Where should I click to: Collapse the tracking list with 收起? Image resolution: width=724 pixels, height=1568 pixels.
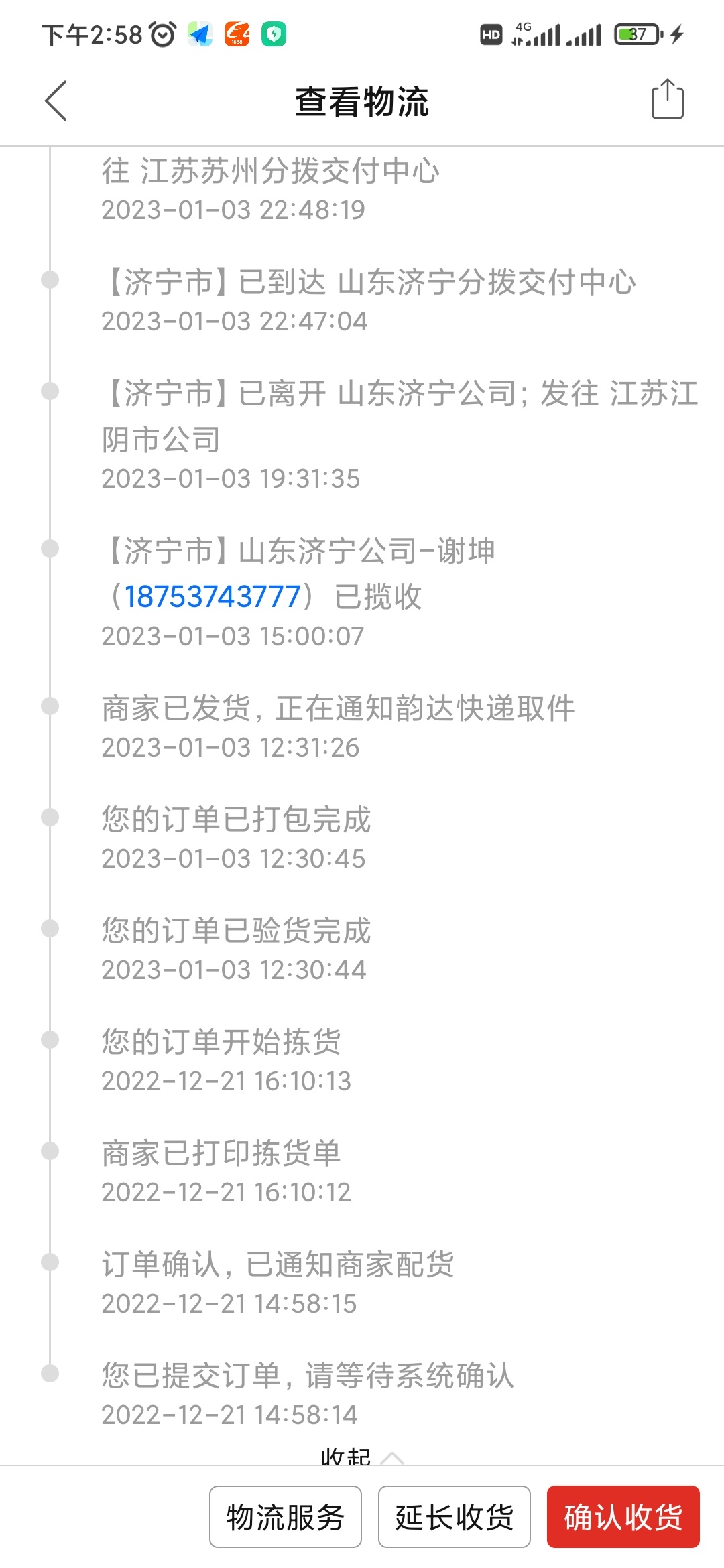pyautogui.click(x=361, y=1455)
